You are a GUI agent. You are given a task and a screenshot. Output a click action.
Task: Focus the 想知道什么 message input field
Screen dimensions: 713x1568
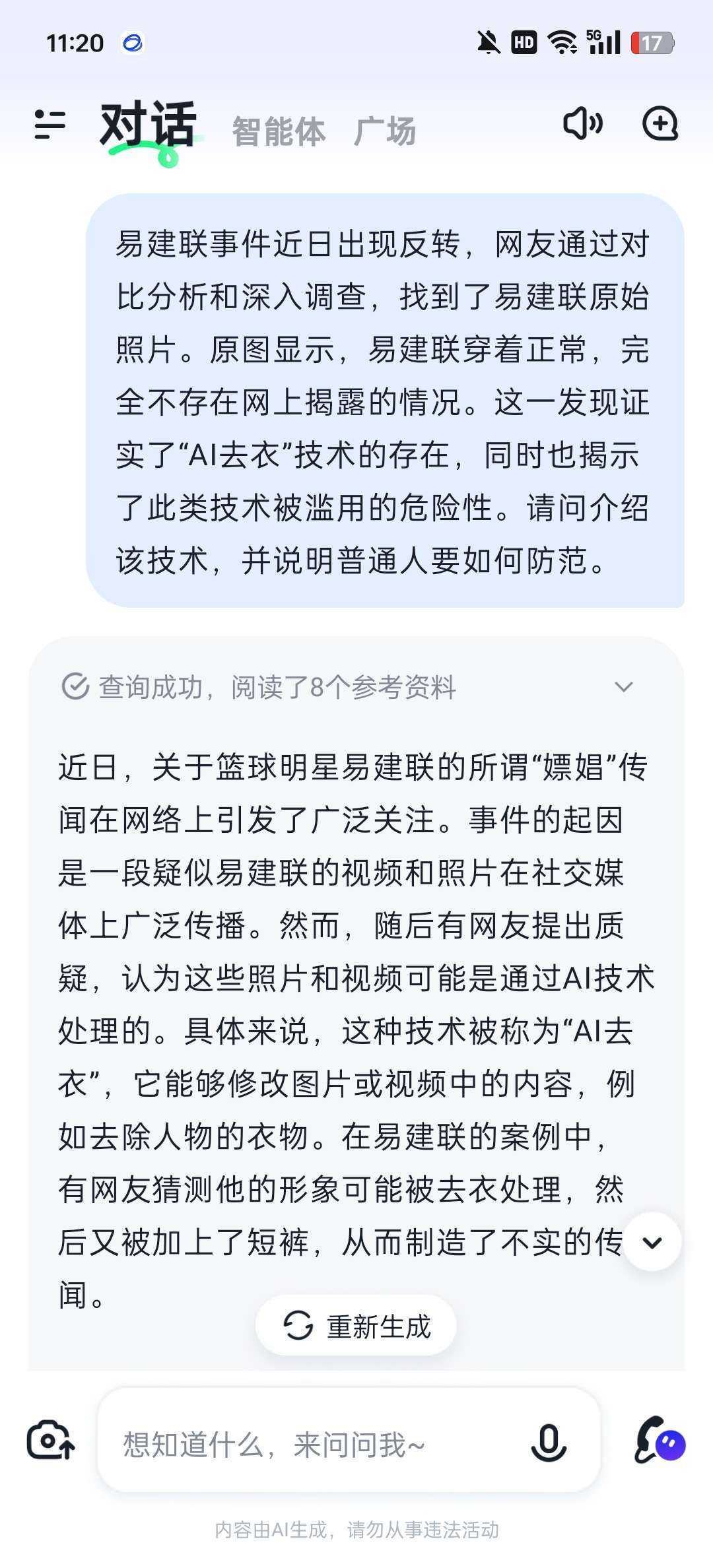pyautogui.click(x=317, y=1445)
